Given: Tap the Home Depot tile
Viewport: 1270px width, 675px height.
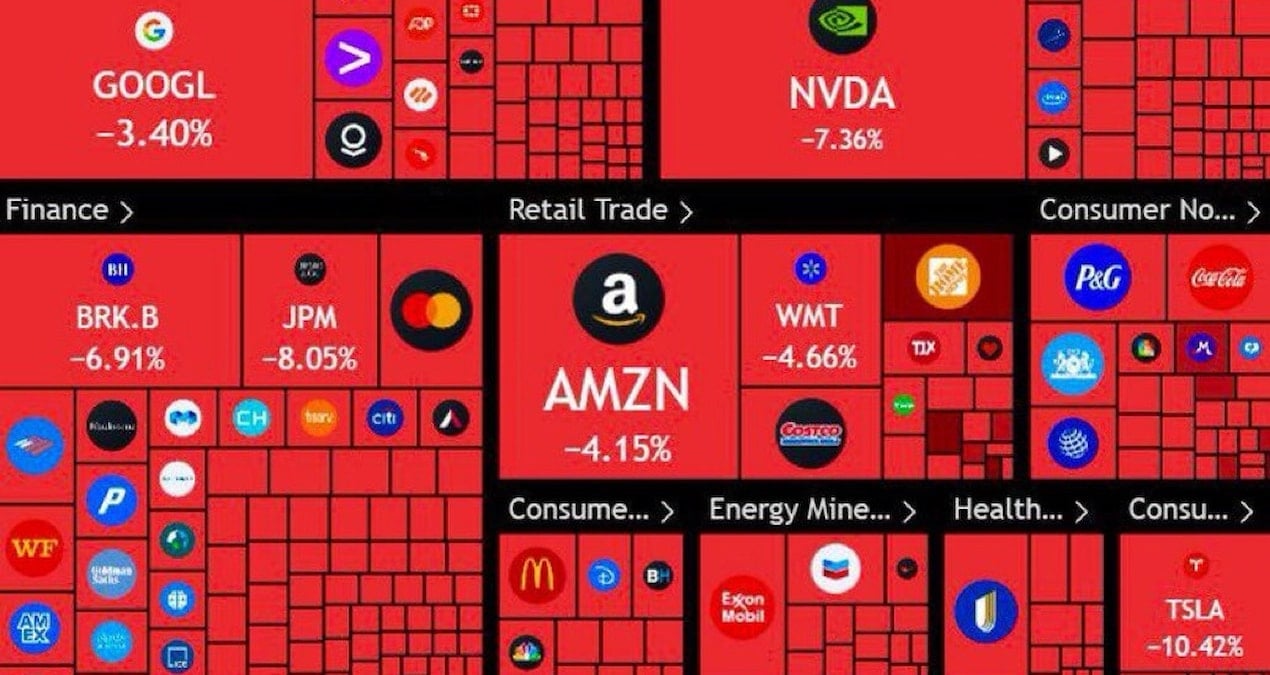Looking at the screenshot, I should [946, 277].
